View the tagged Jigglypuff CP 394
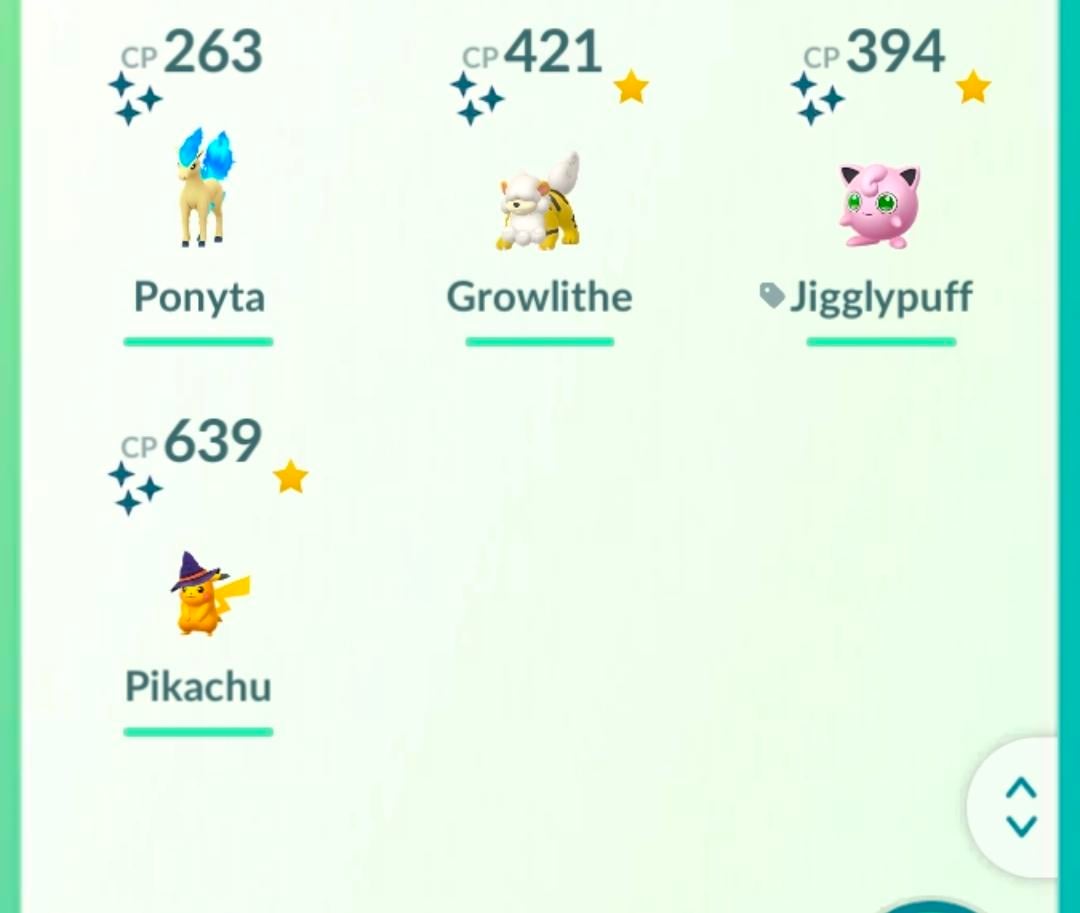Viewport: 1080px width, 913px height. [879, 205]
